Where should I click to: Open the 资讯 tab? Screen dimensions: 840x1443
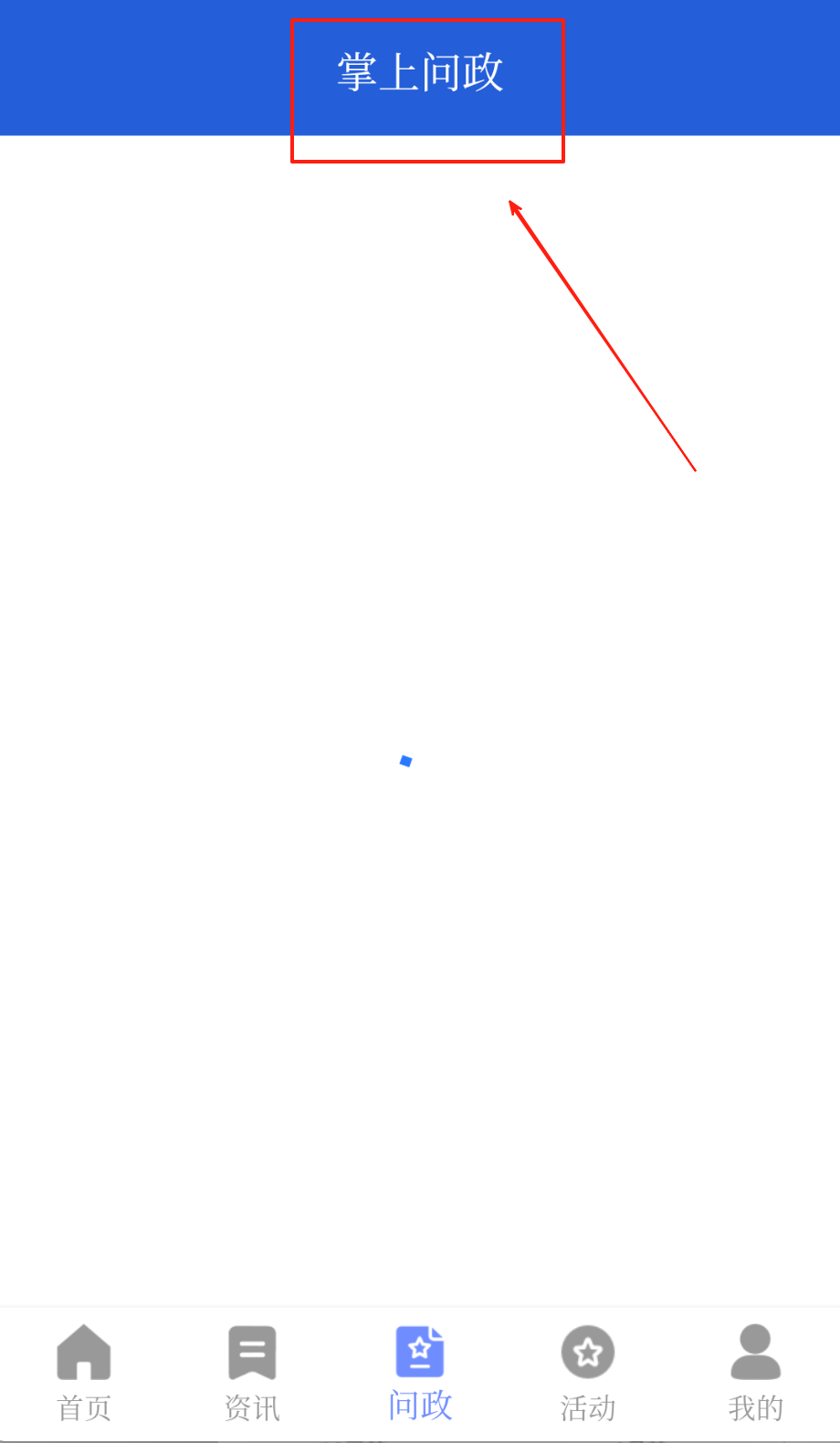252,1372
